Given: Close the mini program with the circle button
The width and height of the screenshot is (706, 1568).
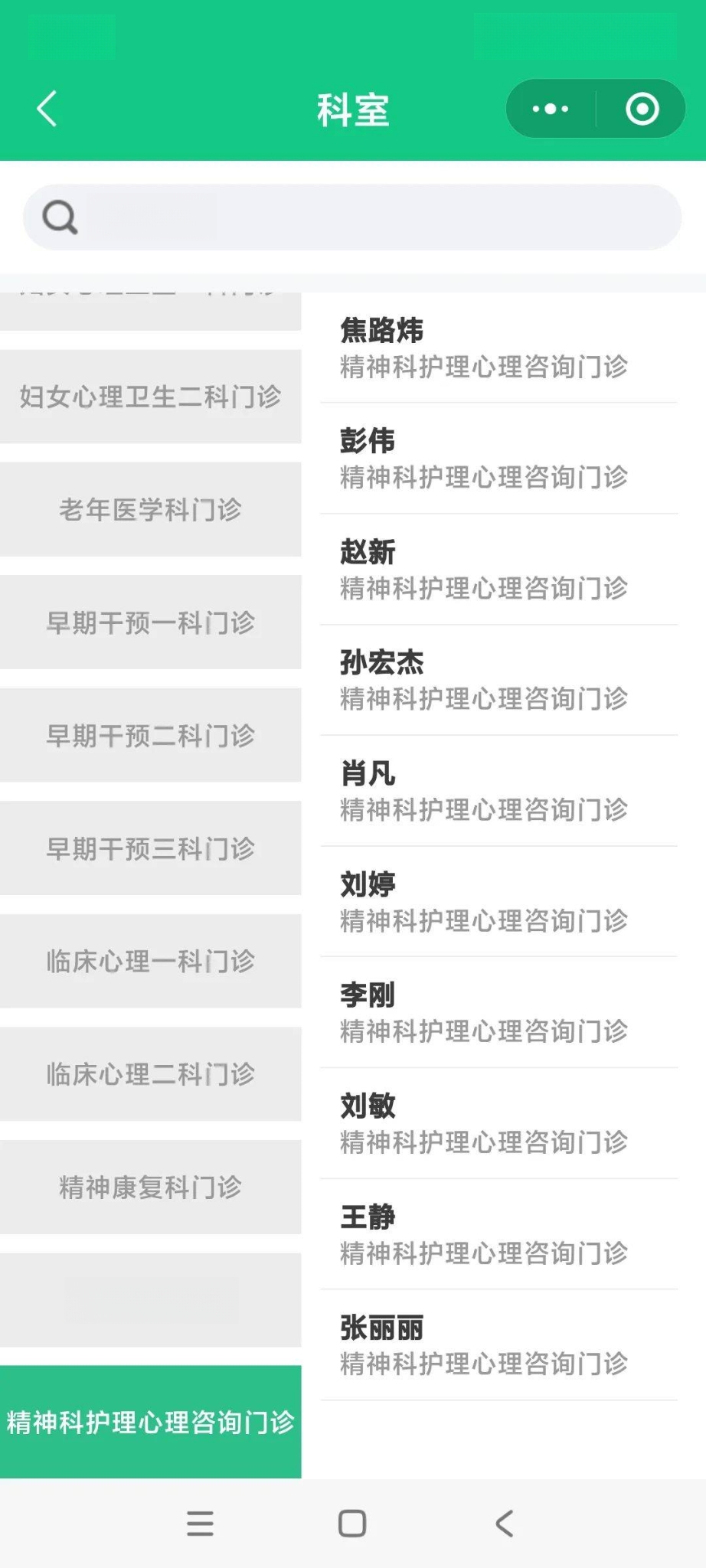Looking at the screenshot, I should (x=642, y=109).
